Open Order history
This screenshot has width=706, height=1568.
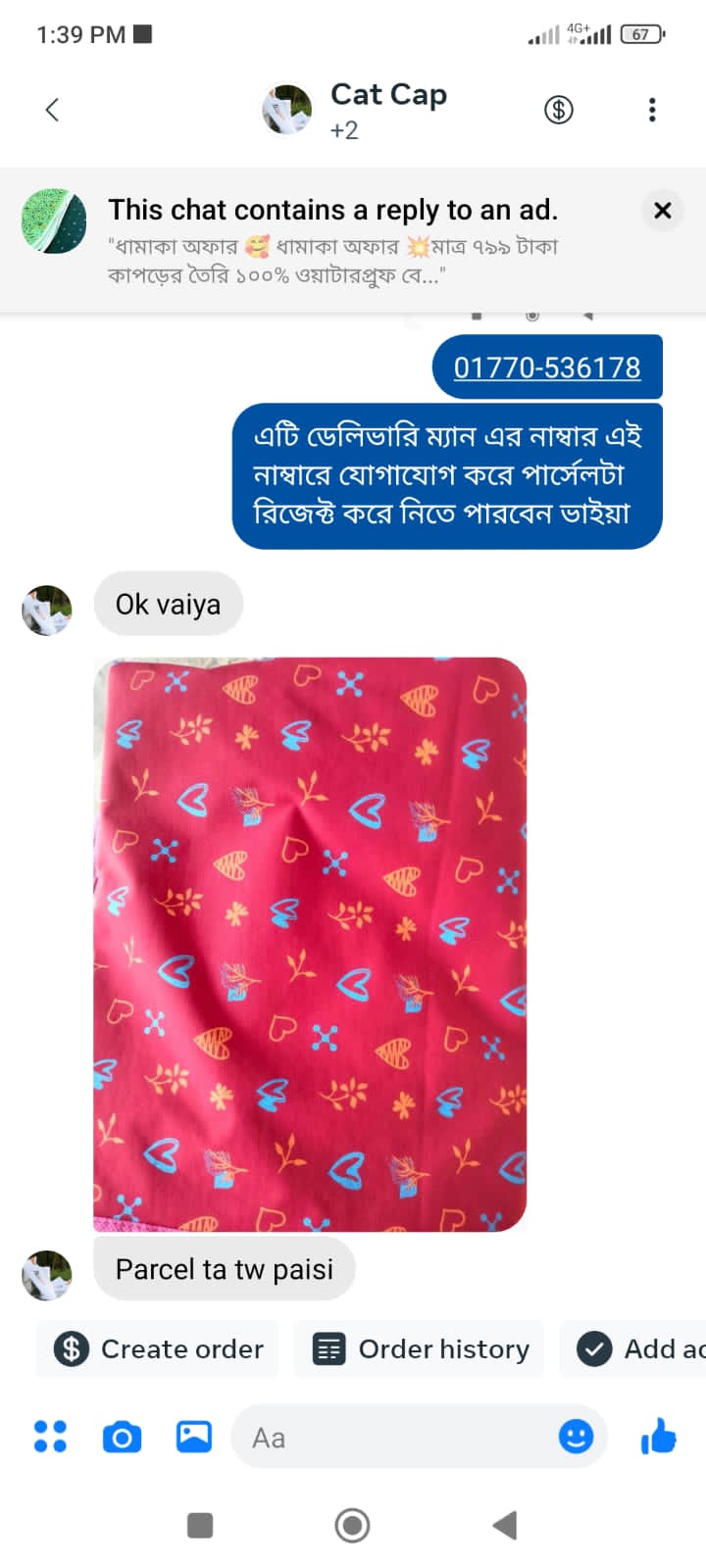point(420,1349)
